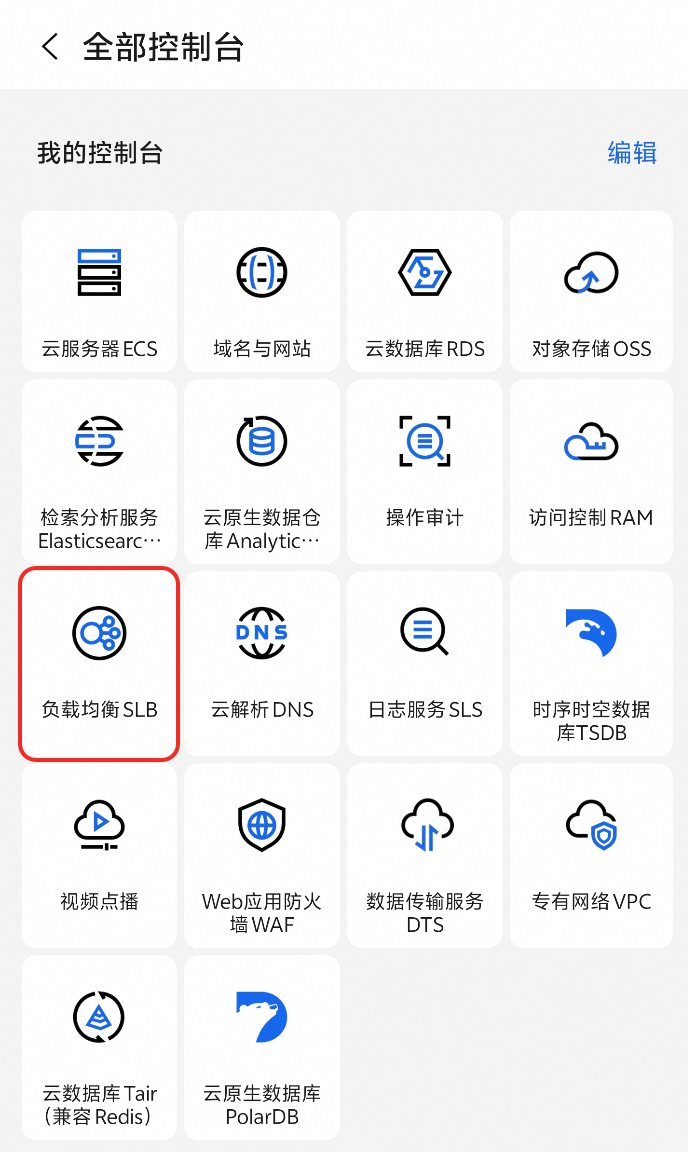The image size is (688, 1152).
Task: Open the 云服务器 ECS console
Action: click(x=99, y=291)
